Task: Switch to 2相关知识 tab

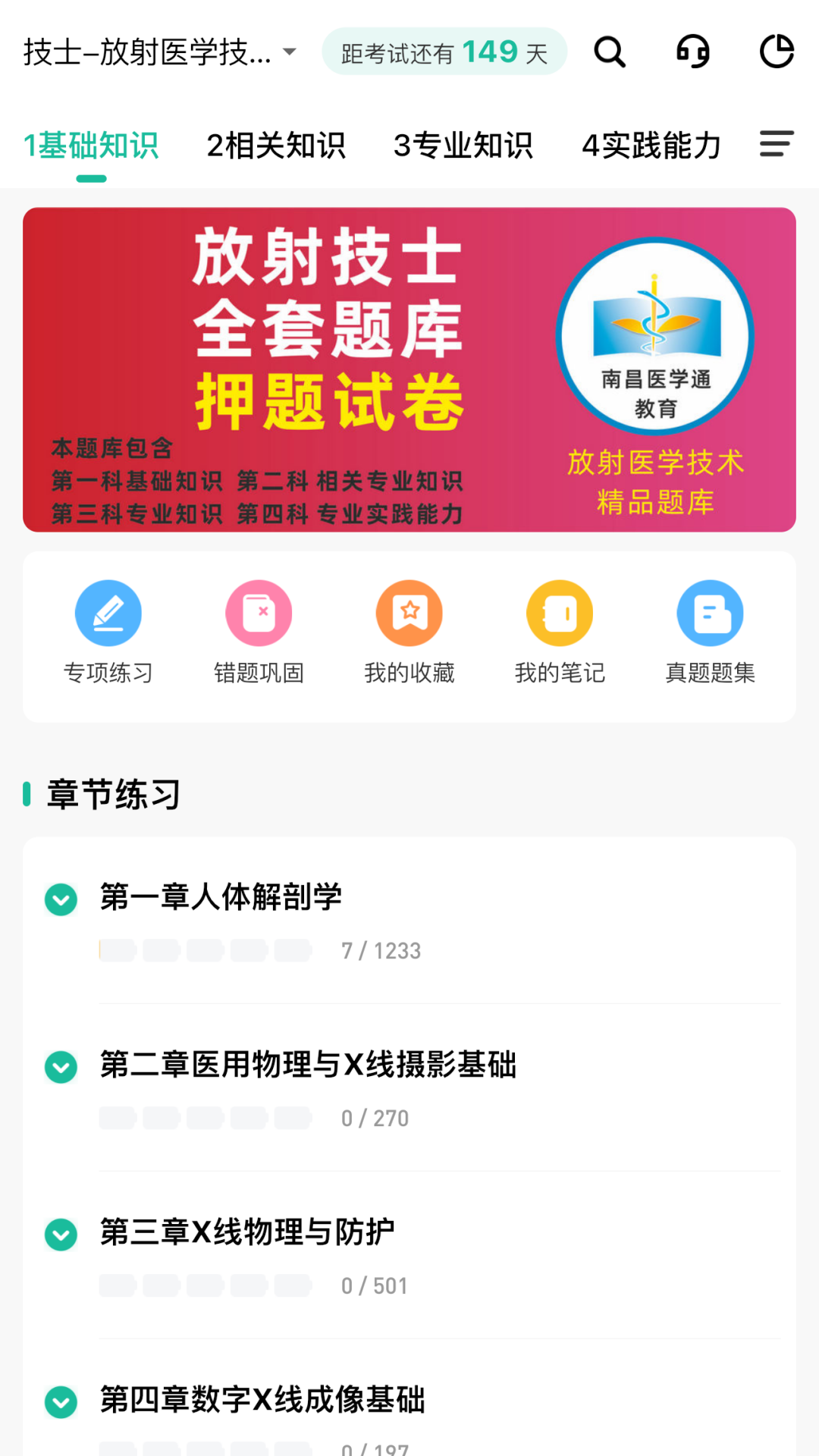Action: tap(277, 144)
